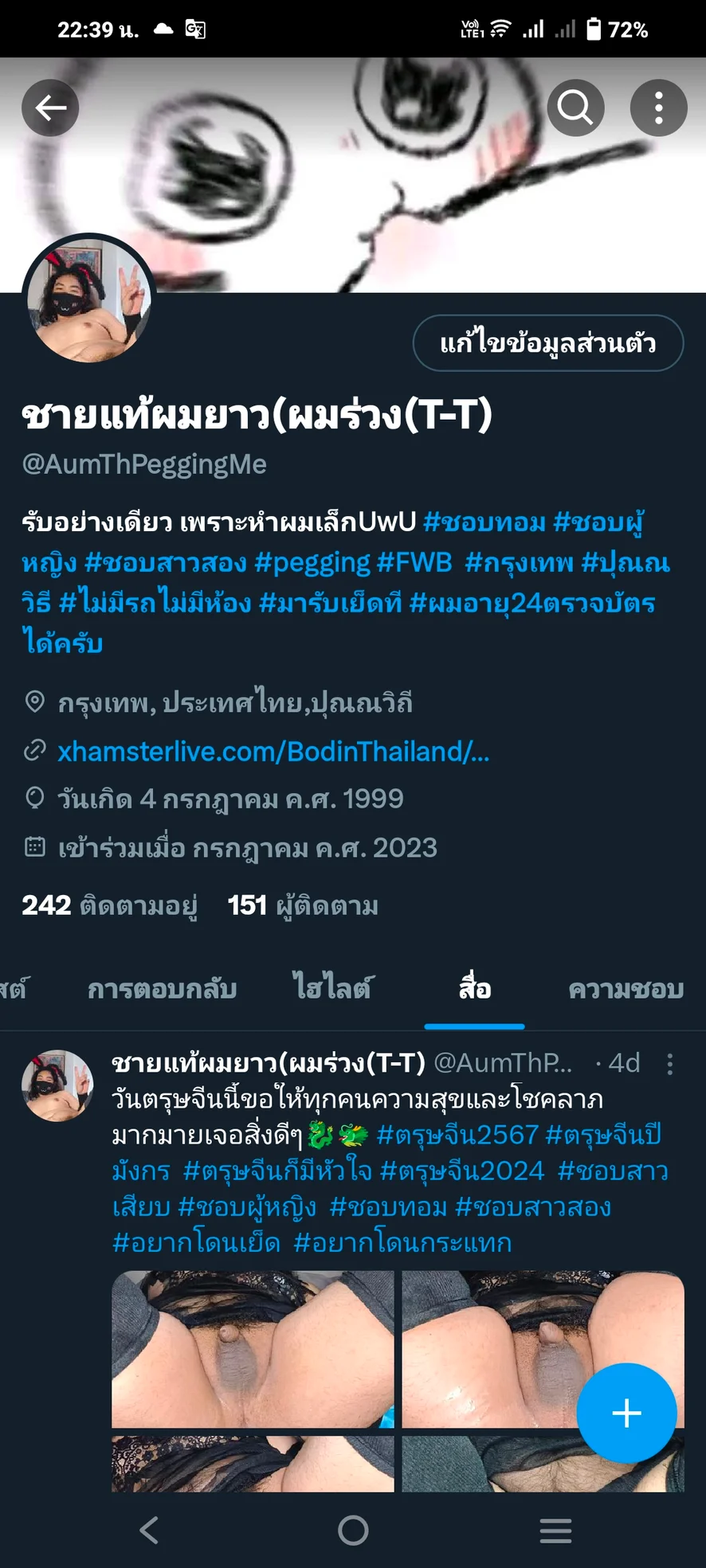The width and height of the screenshot is (706, 1568).
Task: Open recent apps from the navigation bar
Action: [555, 1530]
